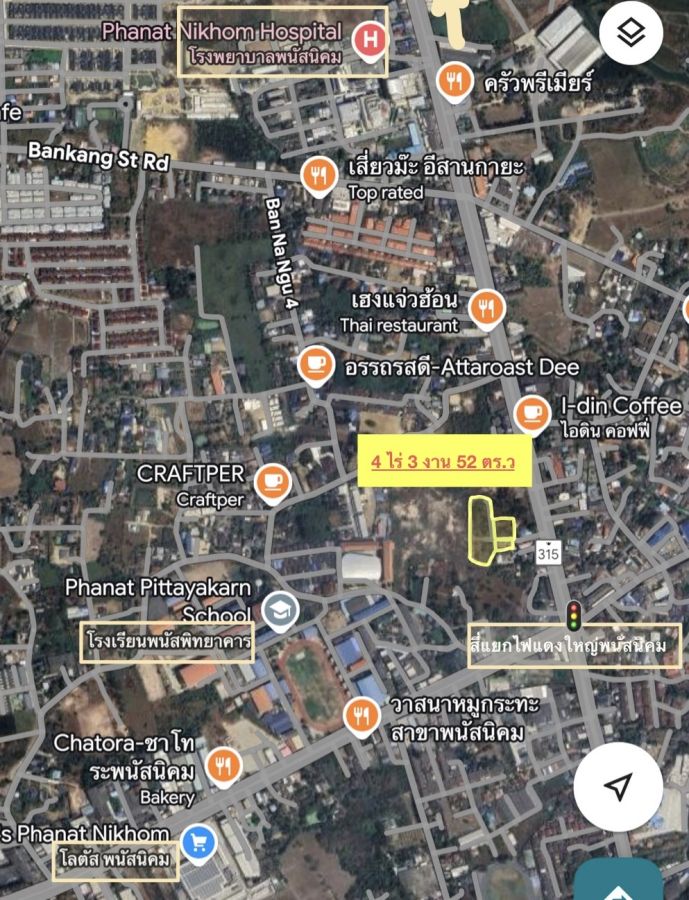Tap the Lotus's Phanat Nikhom shopping pin
Screen dimensions: 689x900
pyautogui.click(x=200, y=842)
